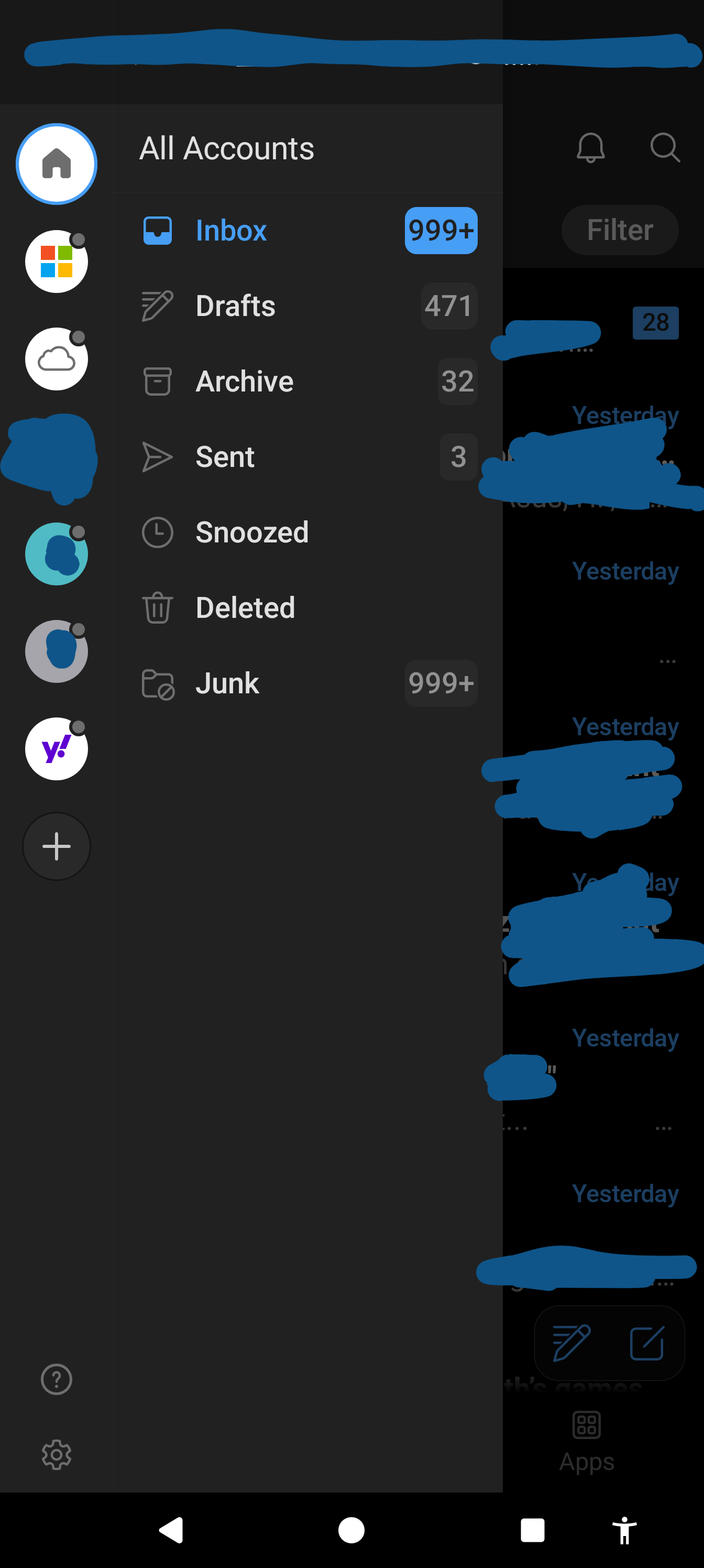Open the notifications bell
The height and width of the screenshot is (1568, 704).
tap(590, 148)
